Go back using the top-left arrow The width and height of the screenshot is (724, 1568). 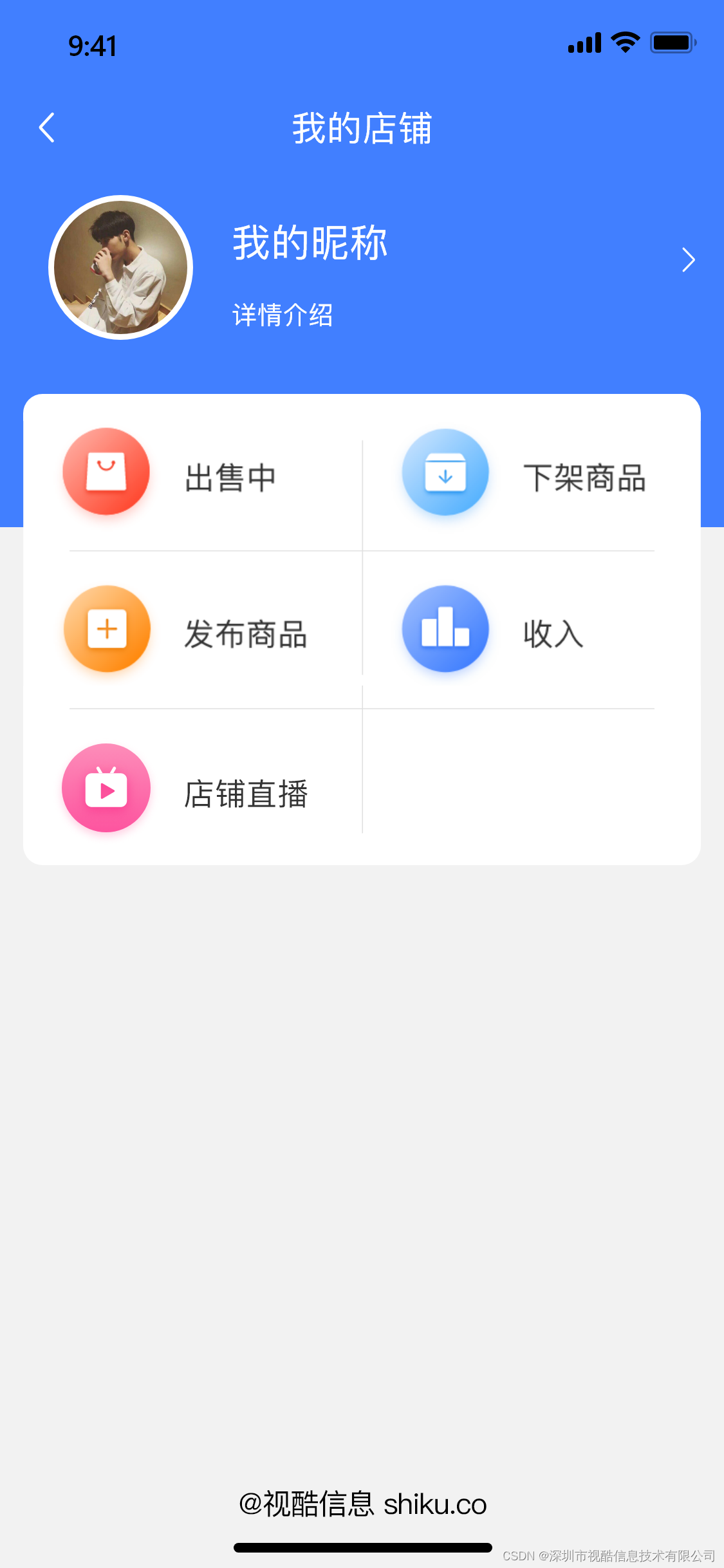[47, 127]
